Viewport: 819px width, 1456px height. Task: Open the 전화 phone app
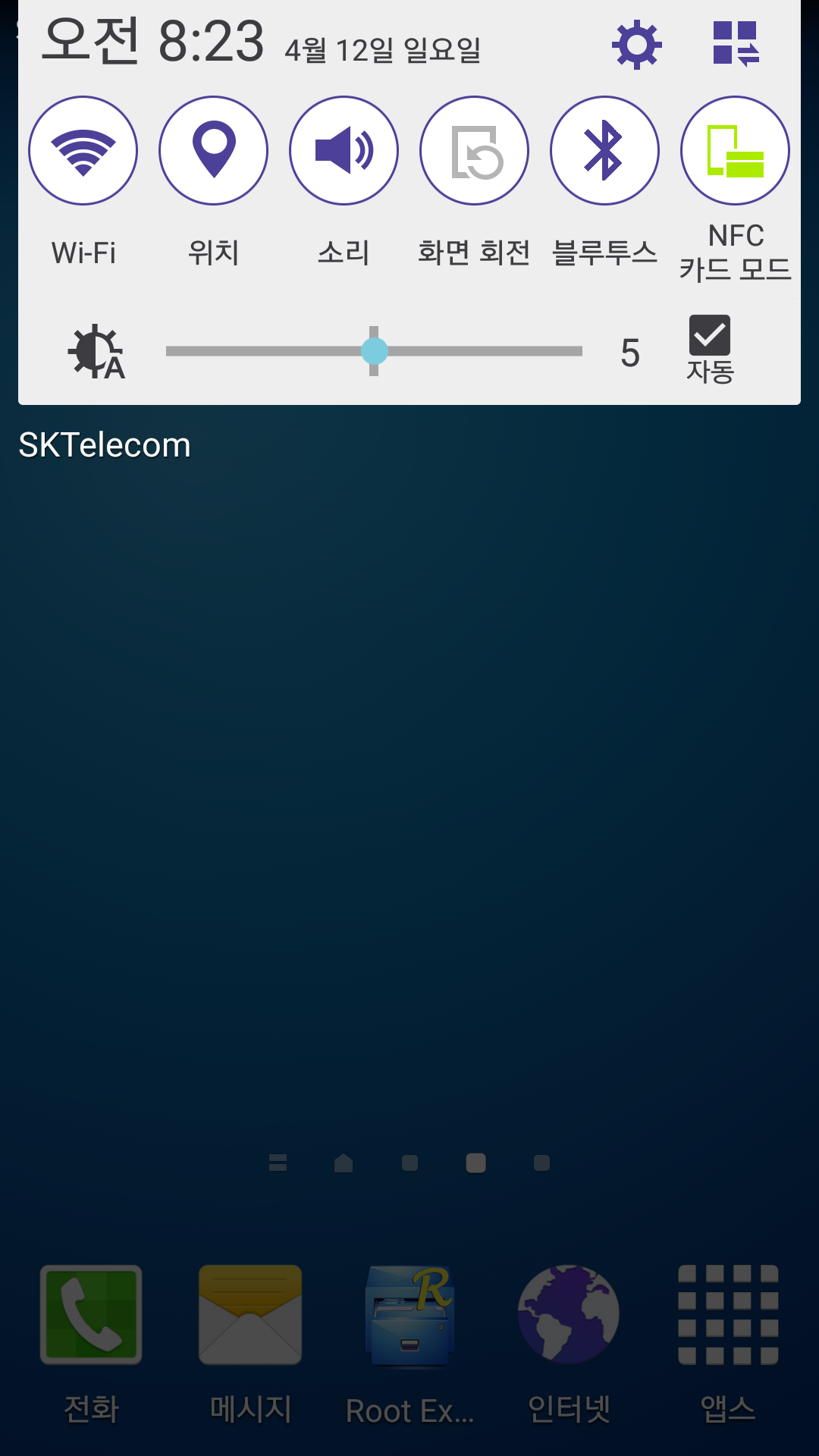(x=91, y=1315)
